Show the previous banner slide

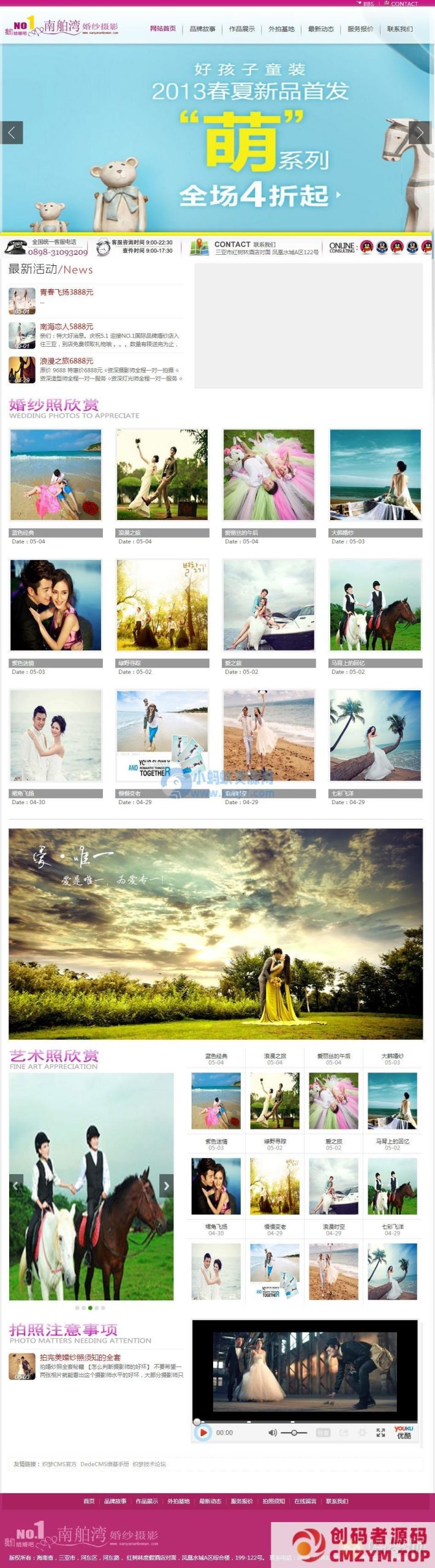(12, 132)
